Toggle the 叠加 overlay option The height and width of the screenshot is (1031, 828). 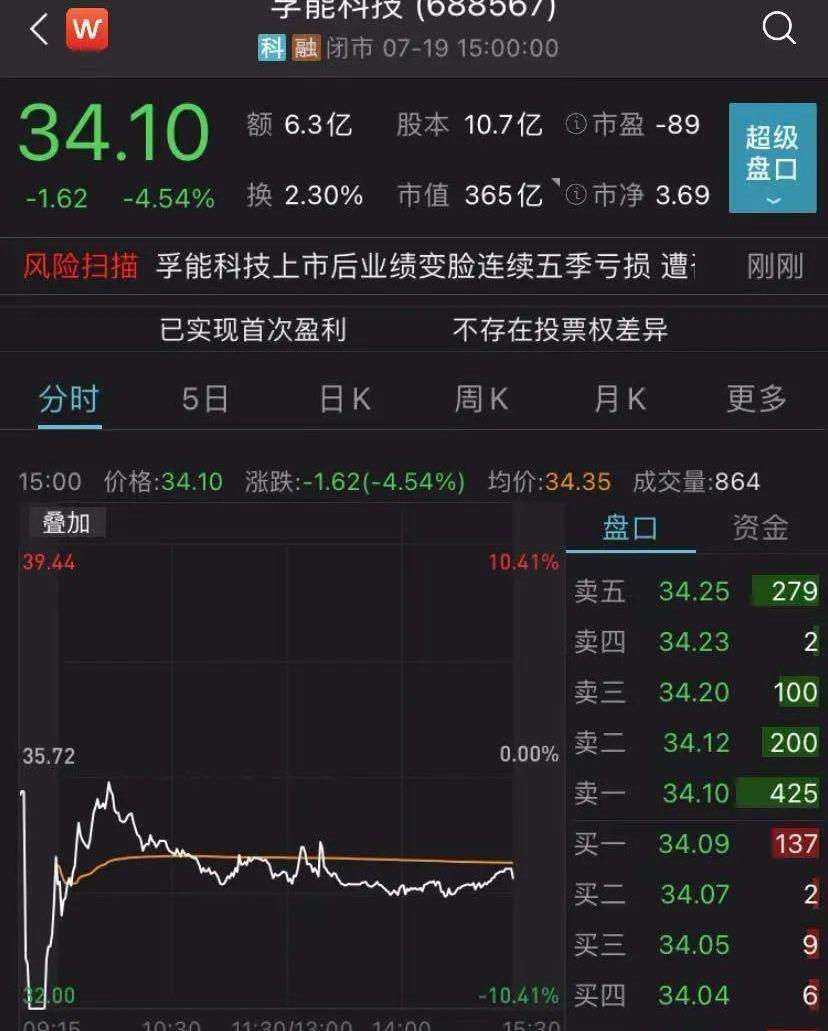(65, 522)
